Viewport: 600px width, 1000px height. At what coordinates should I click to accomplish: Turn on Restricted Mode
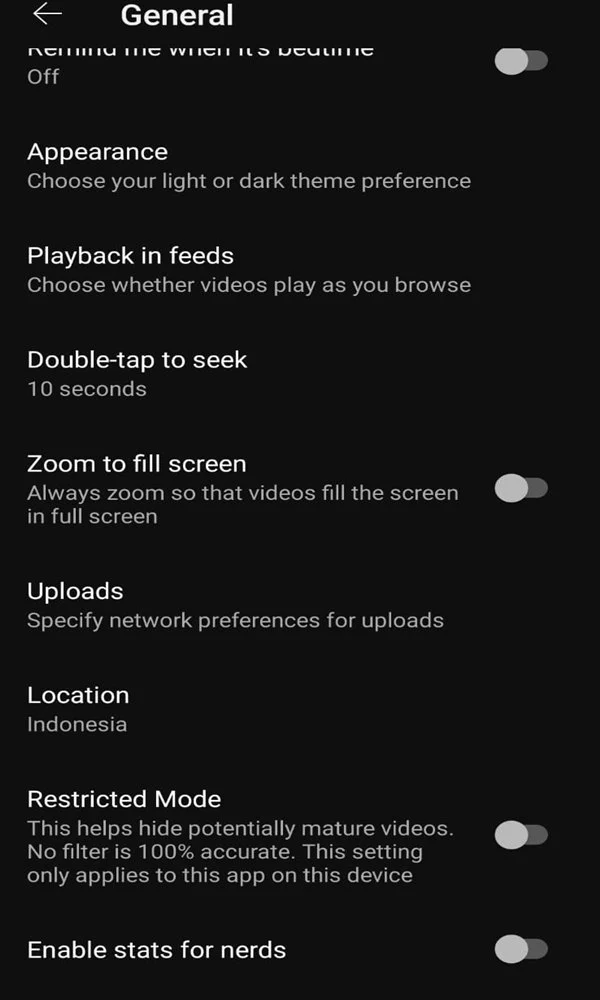pyautogui.click(x=522, y=835)
